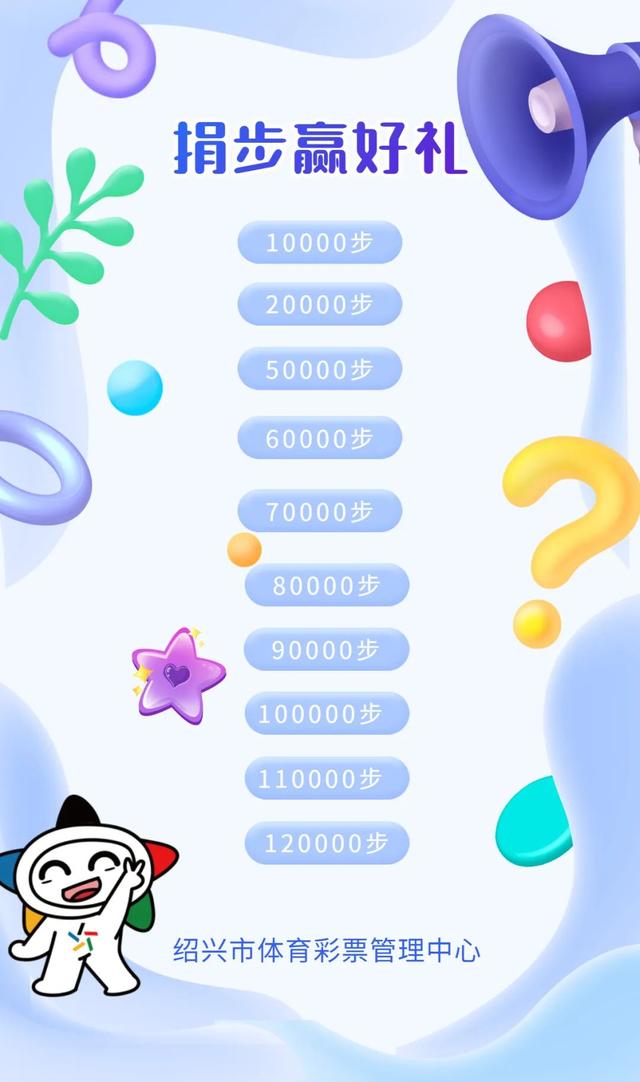Select the 110000步 option
640x1082 pixels.
tap(327, 778)
